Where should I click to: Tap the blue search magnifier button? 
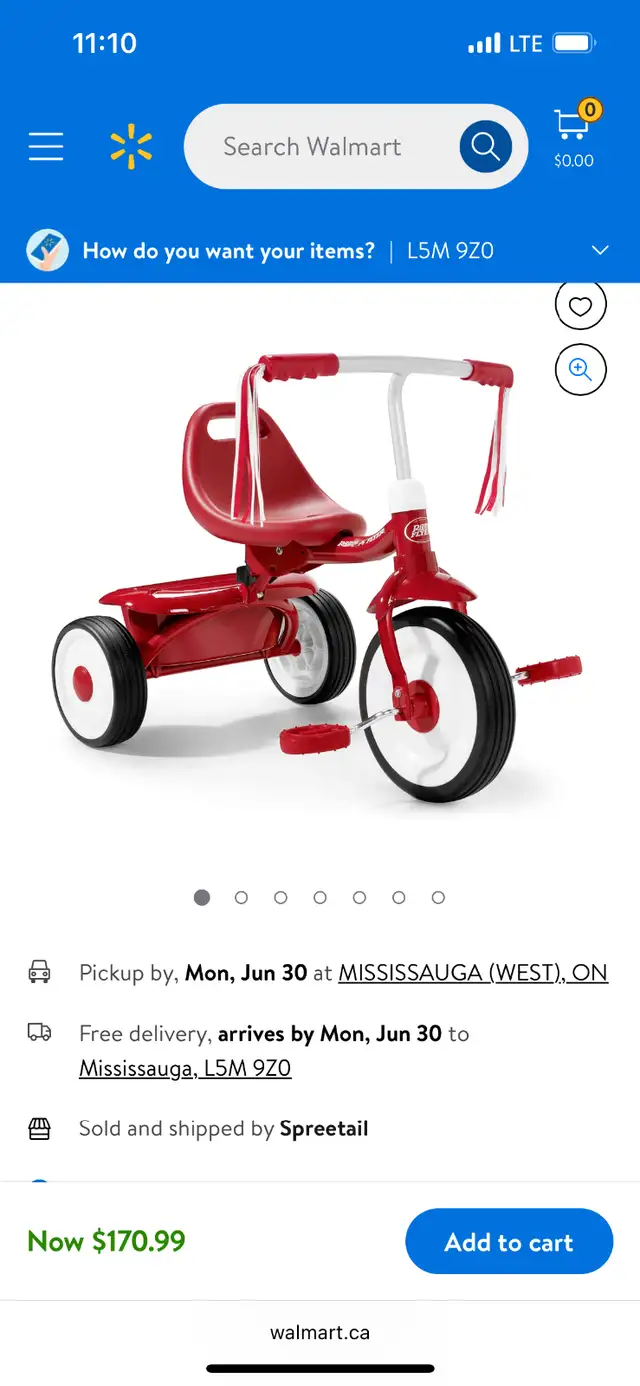pos(486,147)
